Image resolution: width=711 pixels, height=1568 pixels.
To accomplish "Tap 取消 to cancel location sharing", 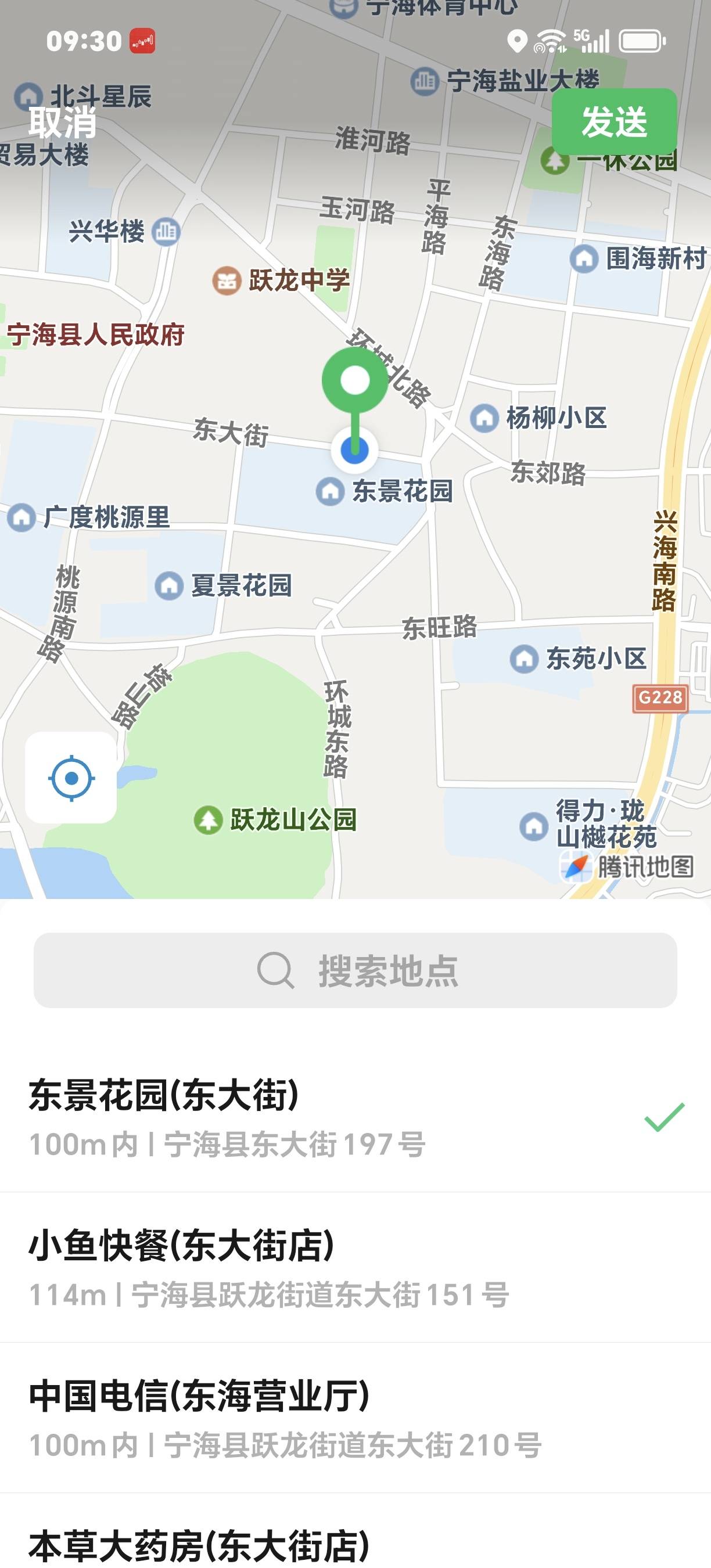I will tap(63, 123).
